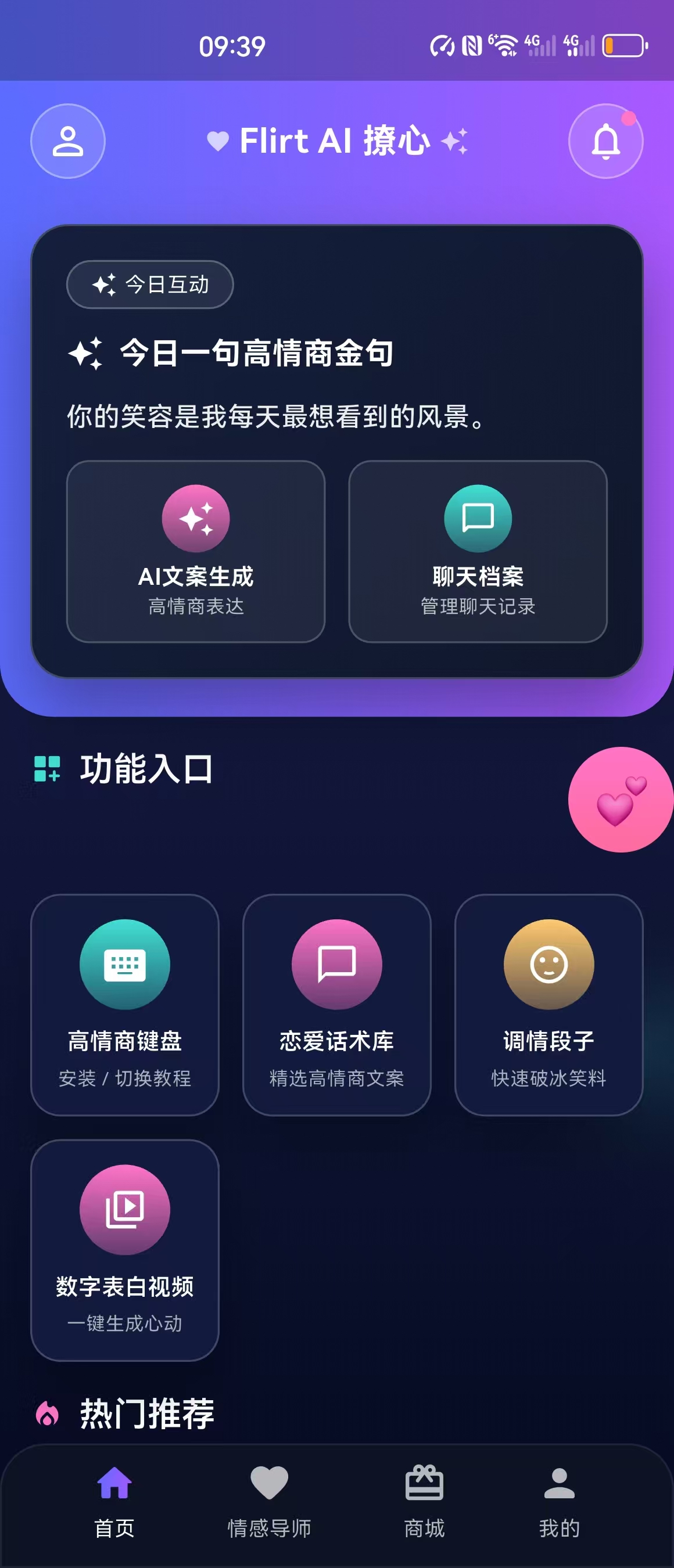Go to the 我的 tab
Viewport: 674px width, 1568px height.
coord(560,1504)
